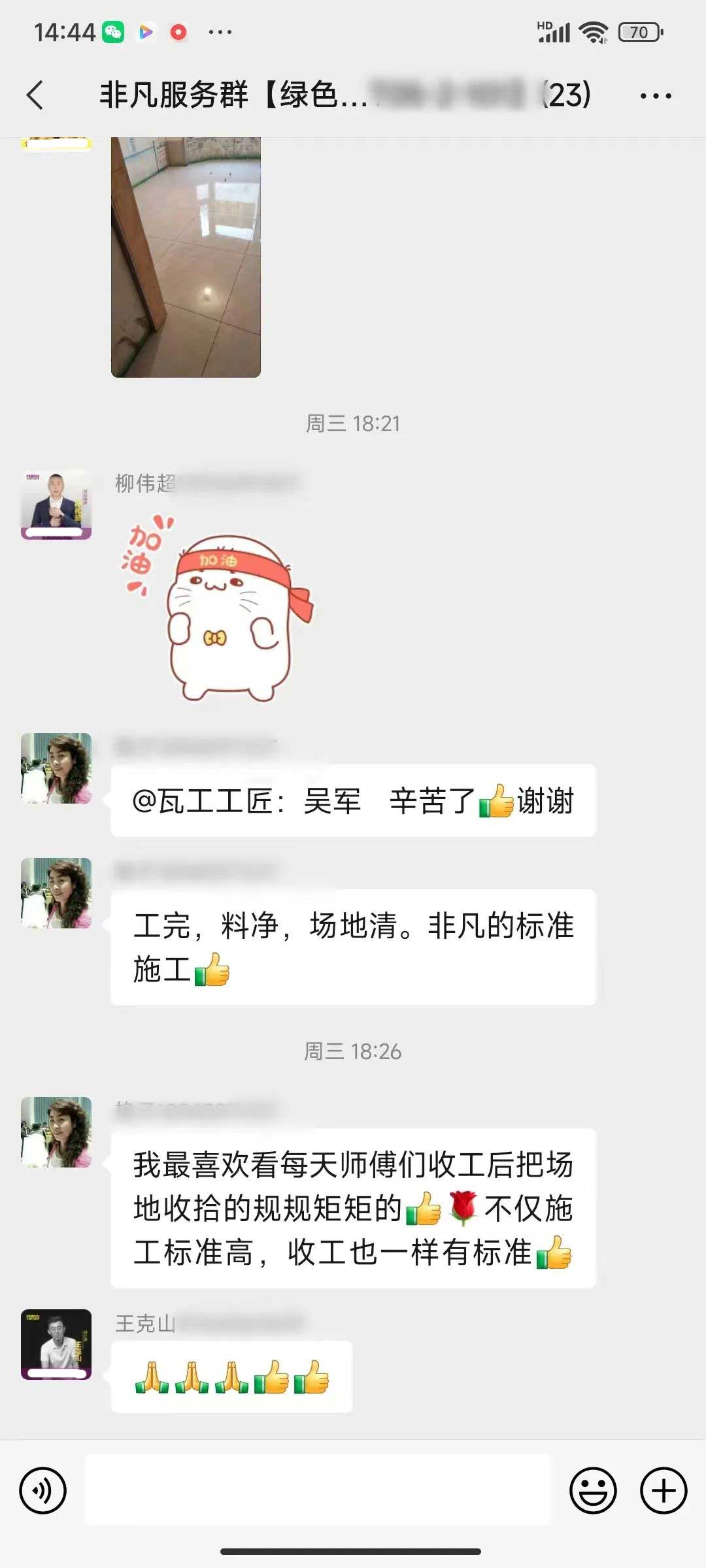The image size is (706, 1568).
Task: Open 王克山's profile avatar
Action: [56, 1344]
